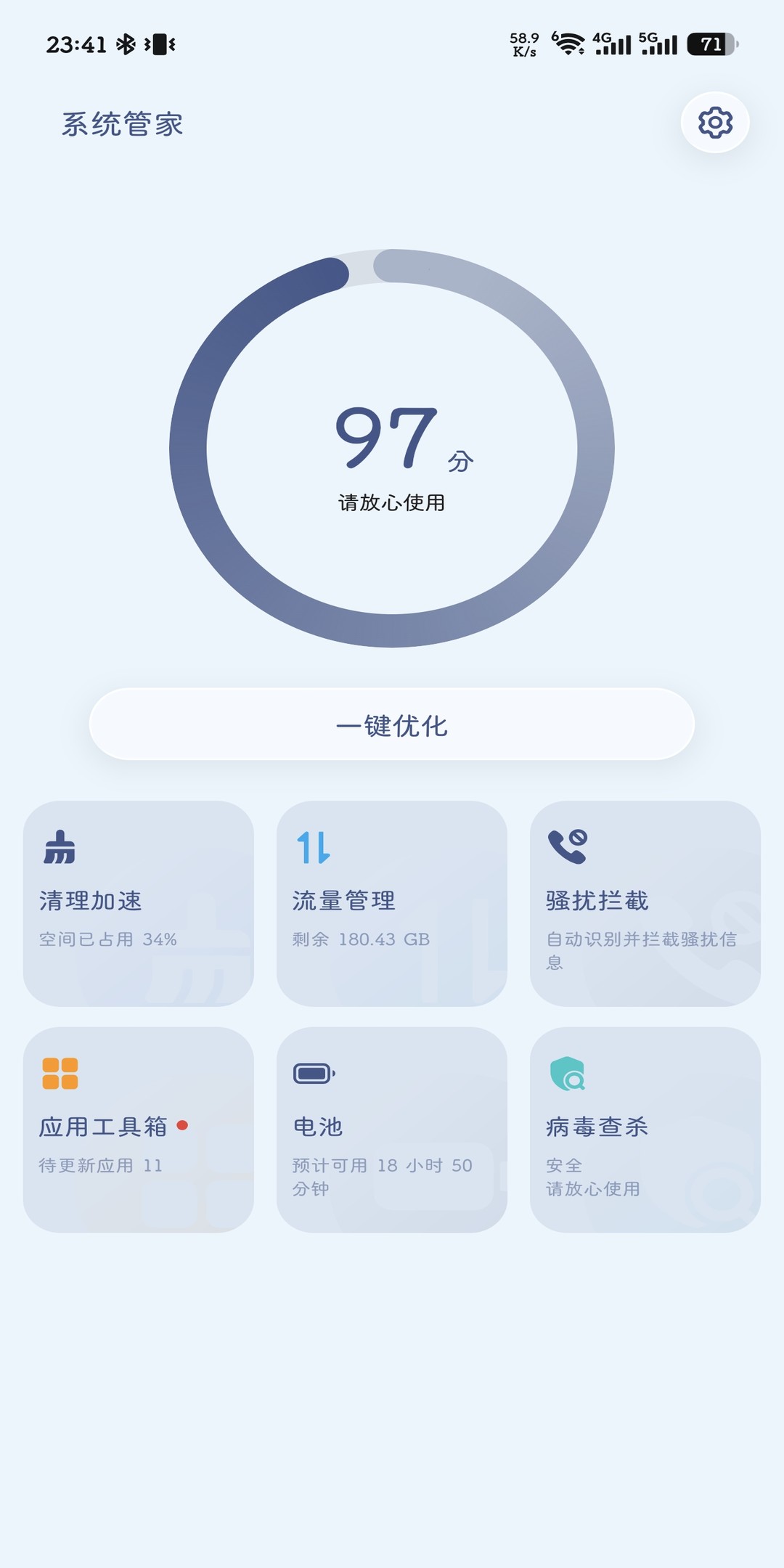The height and width of the screenshot is (1568, 784).
Task: Open the 病毒查杀 card
Action: click(x=645, y=1130)
